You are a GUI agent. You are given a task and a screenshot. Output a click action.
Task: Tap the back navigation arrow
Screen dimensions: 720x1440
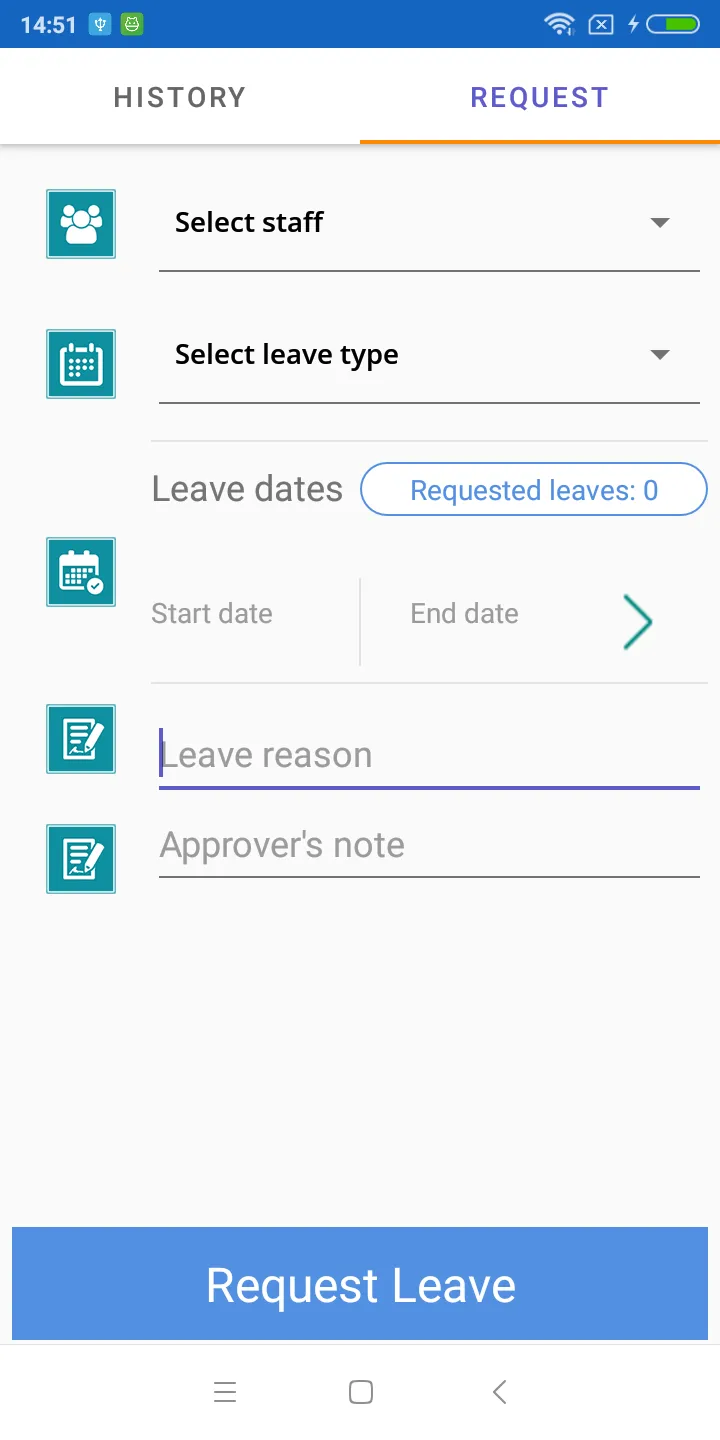[499, 1391]
